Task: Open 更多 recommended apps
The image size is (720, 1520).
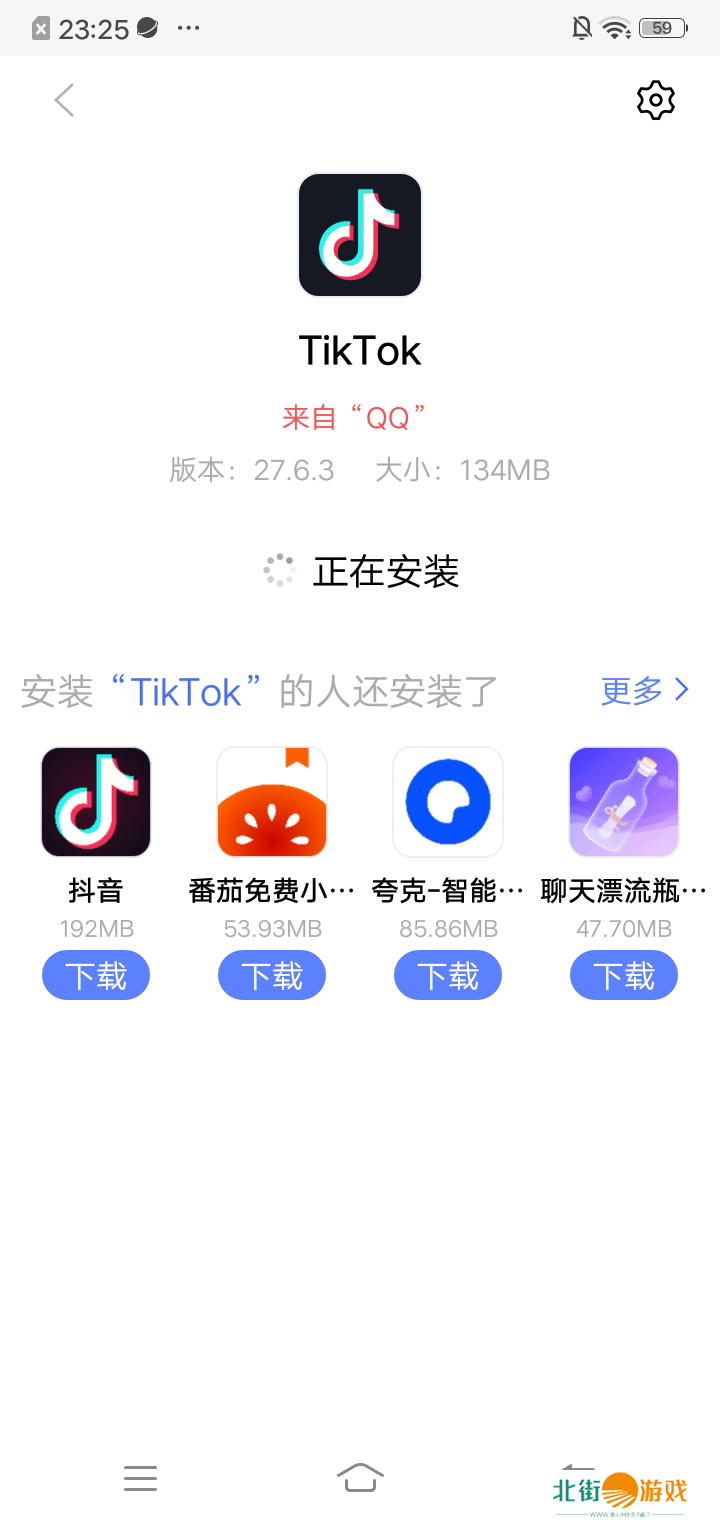Action: (x=644, y=690)
